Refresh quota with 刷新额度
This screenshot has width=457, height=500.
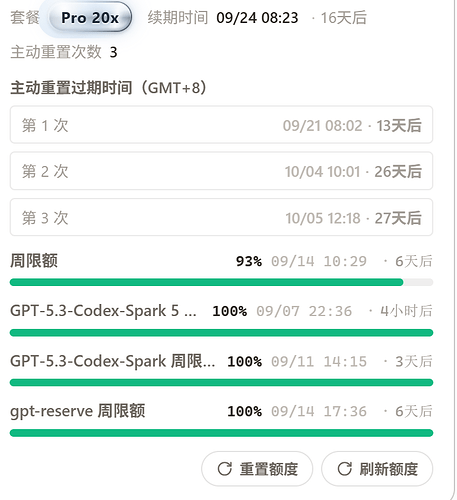pyautogui.click(x=377, y=469)
